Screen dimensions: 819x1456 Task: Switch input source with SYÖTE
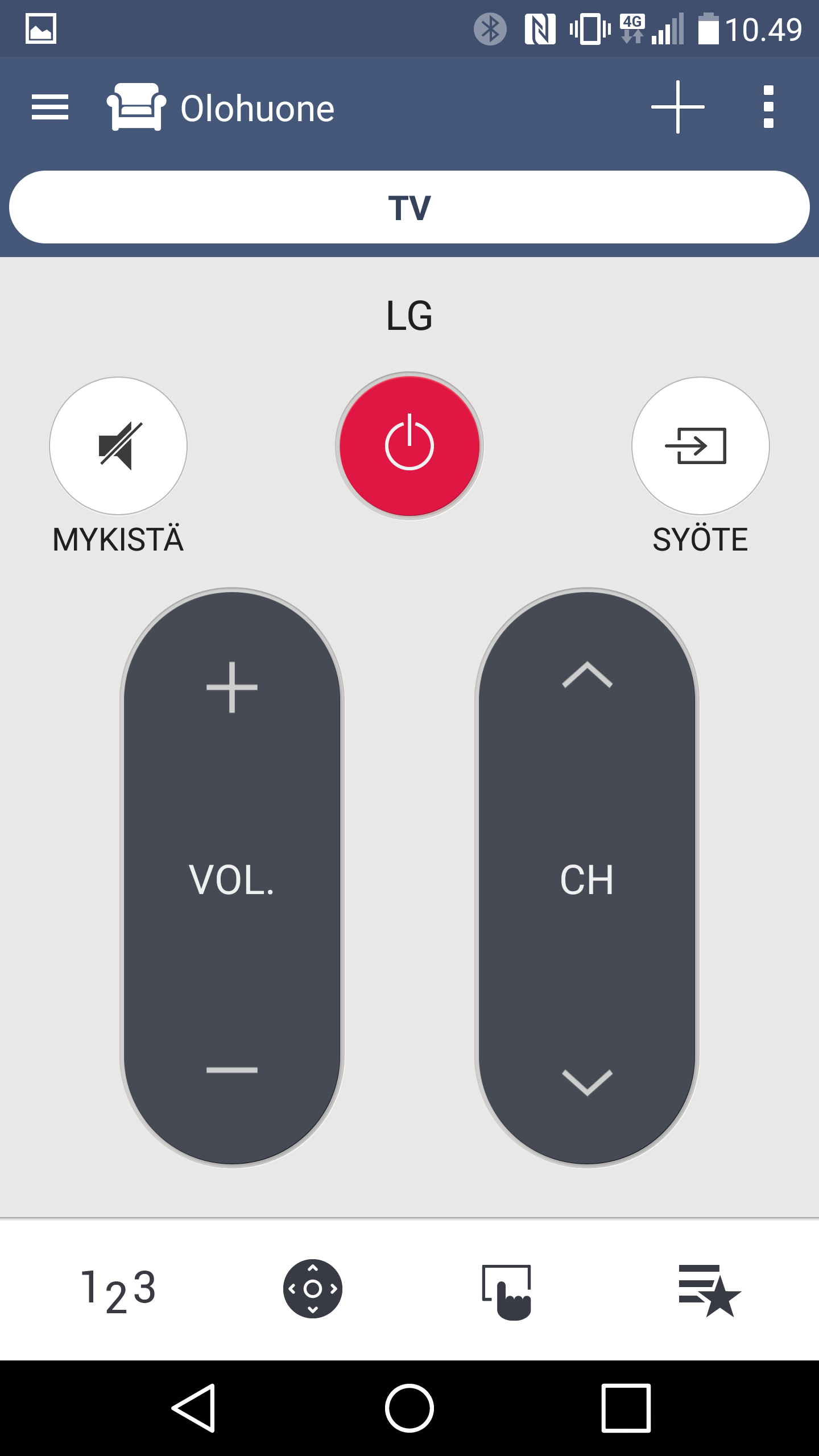pos(701,446)
